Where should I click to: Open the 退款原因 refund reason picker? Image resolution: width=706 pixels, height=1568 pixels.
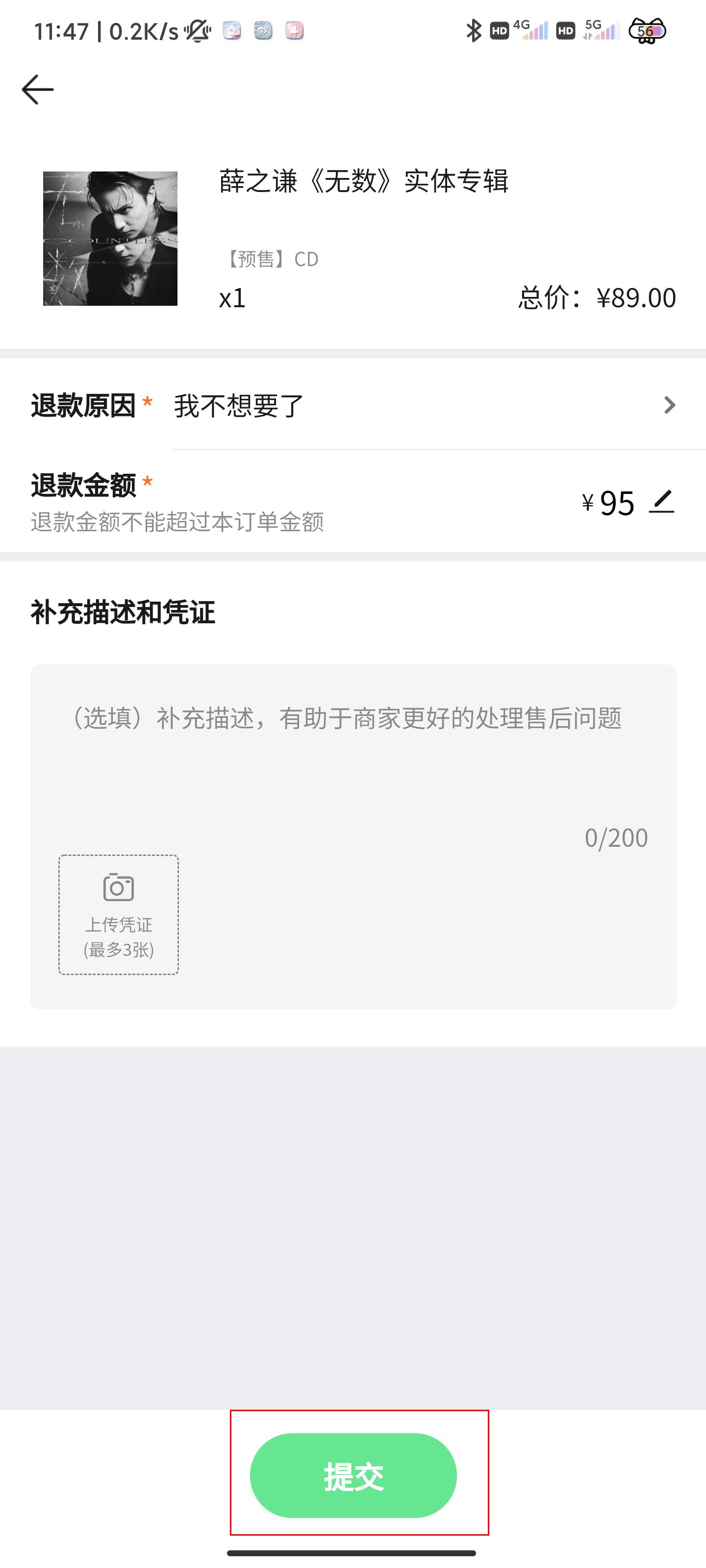(x=420, y=405)
